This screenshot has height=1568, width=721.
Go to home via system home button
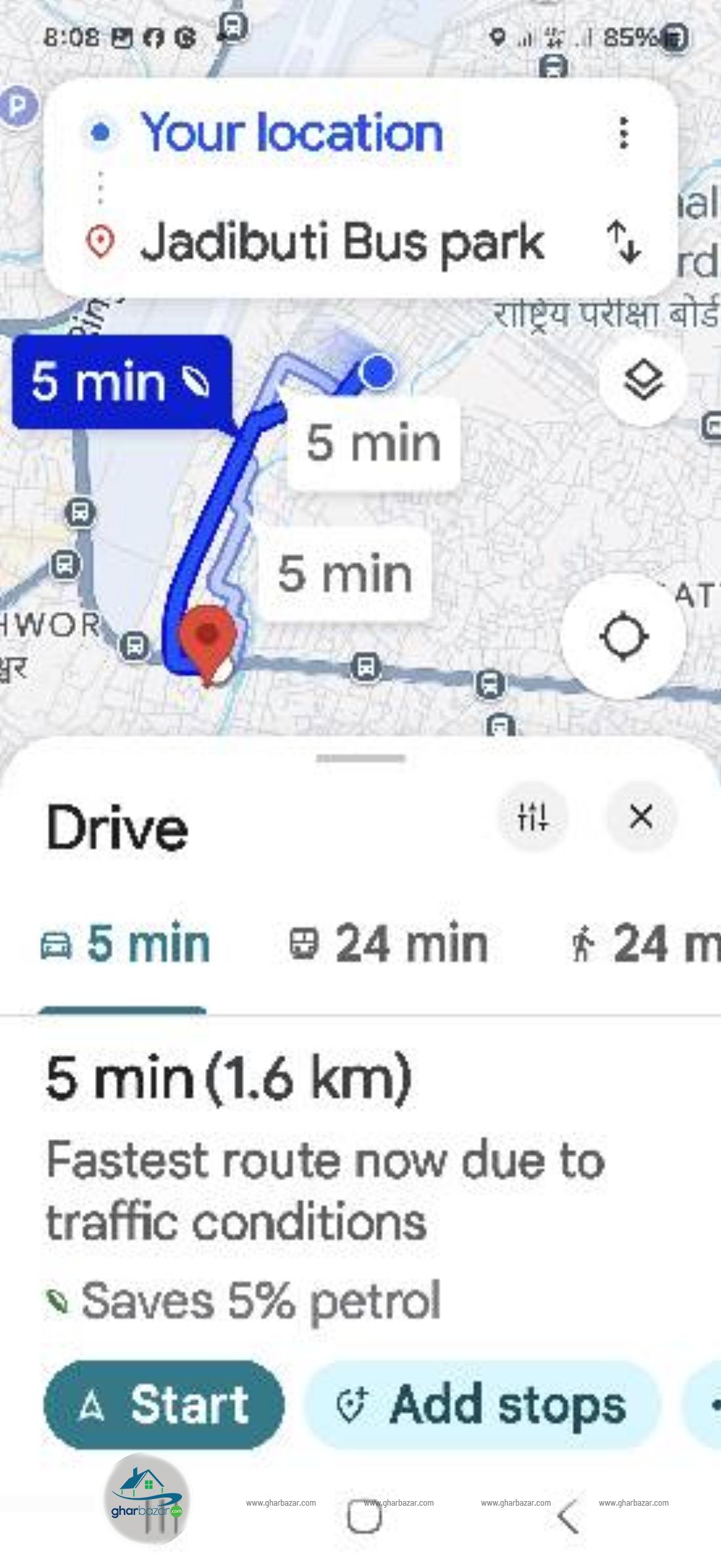coord(363,1516)
